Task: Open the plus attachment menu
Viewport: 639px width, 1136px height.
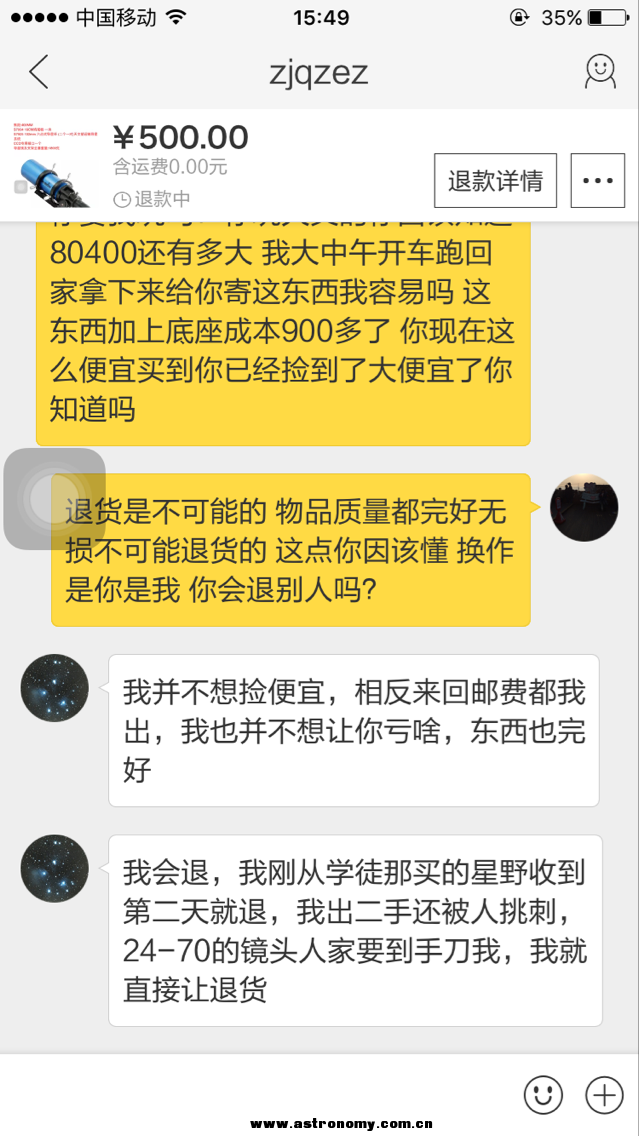Action: coord(604,1094)
